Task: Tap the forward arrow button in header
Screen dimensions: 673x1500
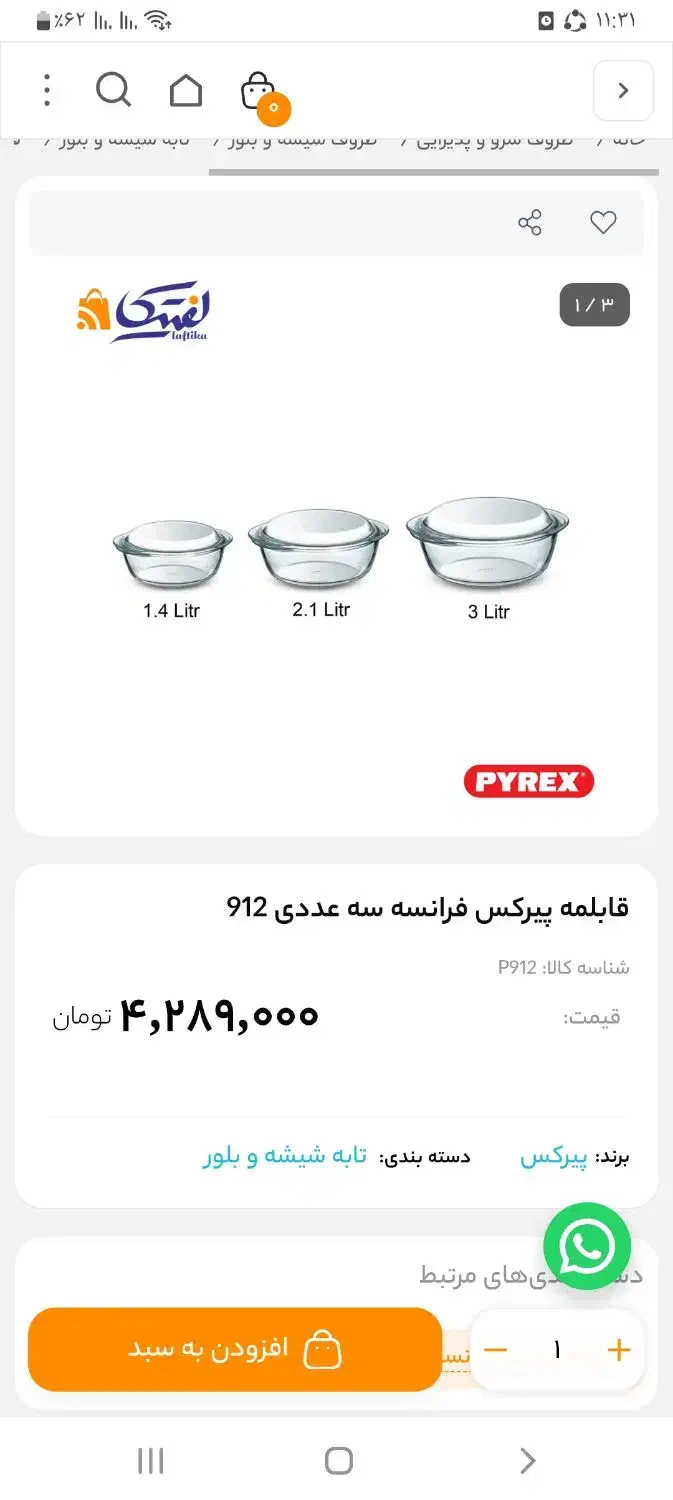Action: click(x=623, y=91)
